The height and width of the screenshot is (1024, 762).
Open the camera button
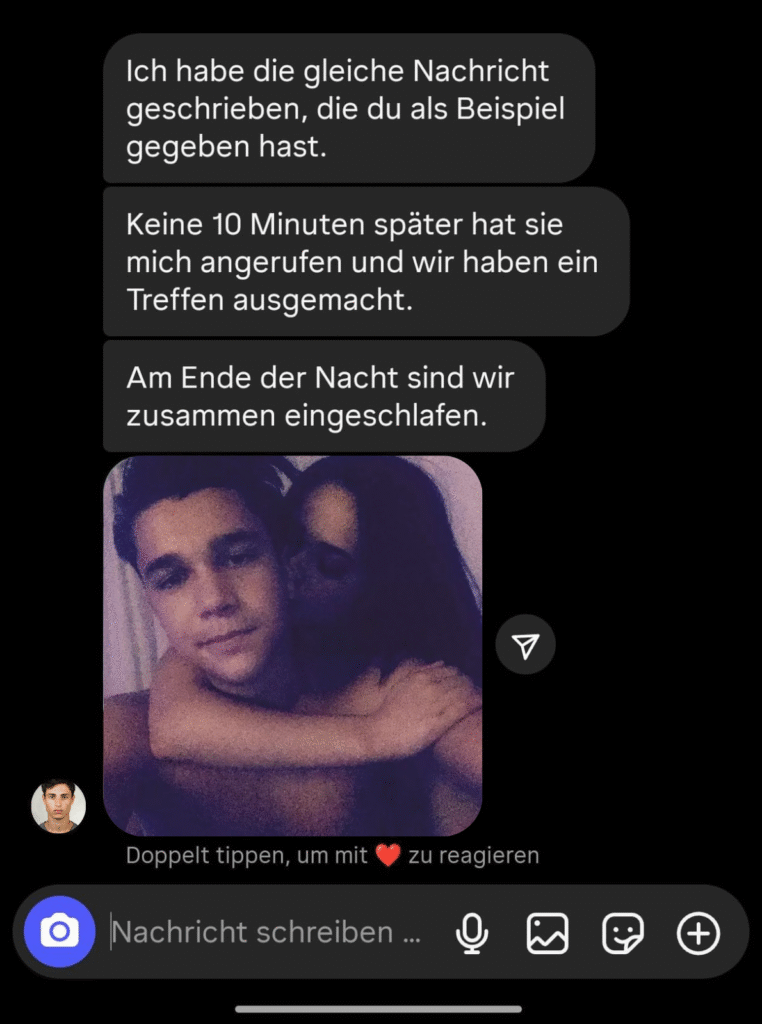[x=59, y=932]
